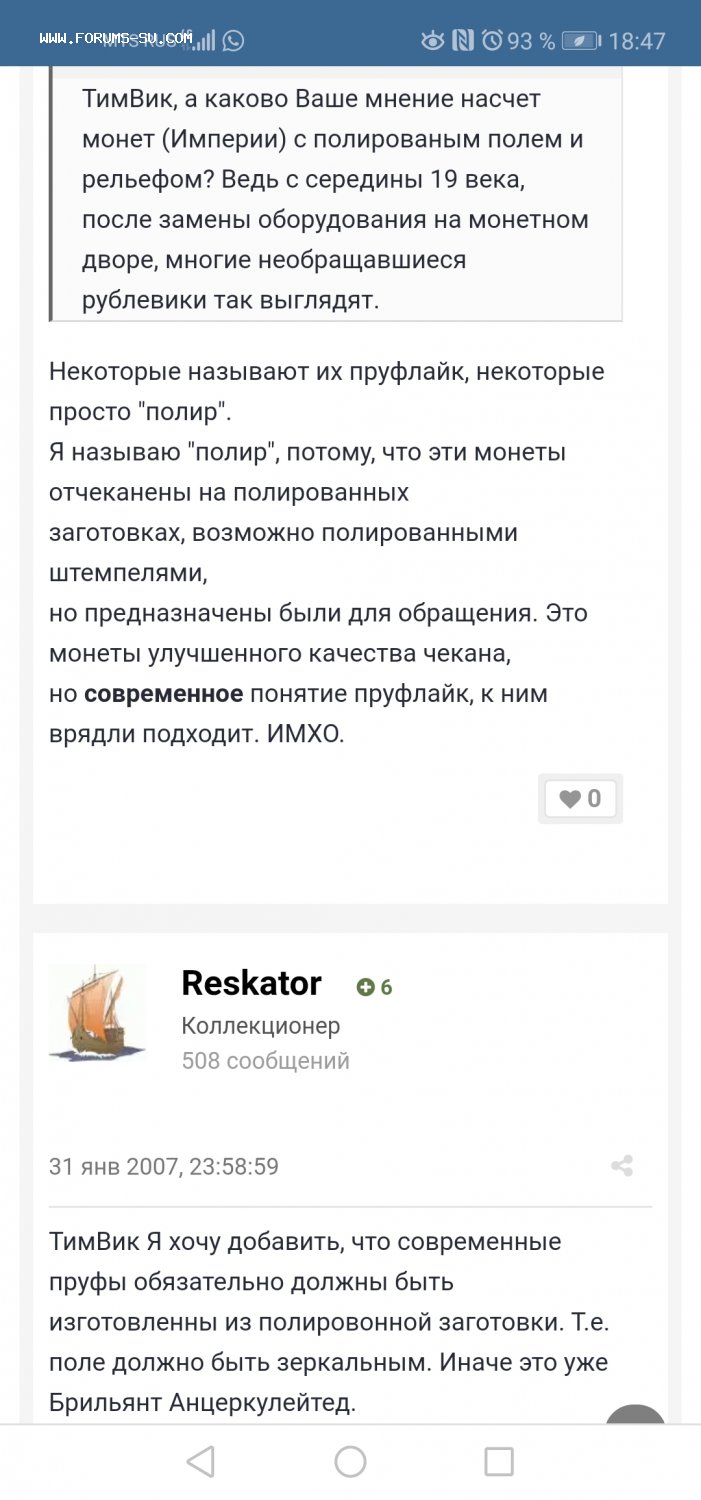The image size is (701, 1500).
Task: Tap the floating scroll-to-top button
Action: (636, 1417)
